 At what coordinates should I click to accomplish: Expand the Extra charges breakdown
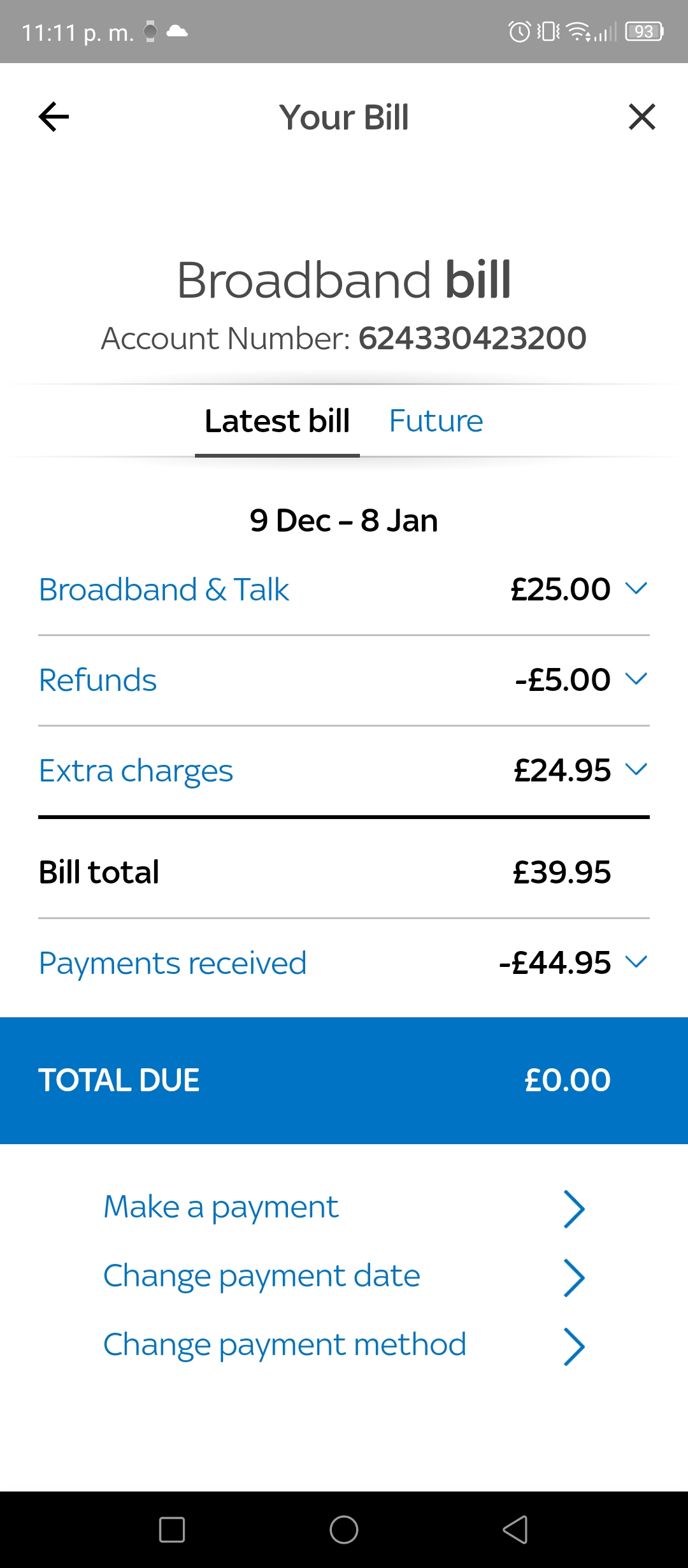pos(344,771)
